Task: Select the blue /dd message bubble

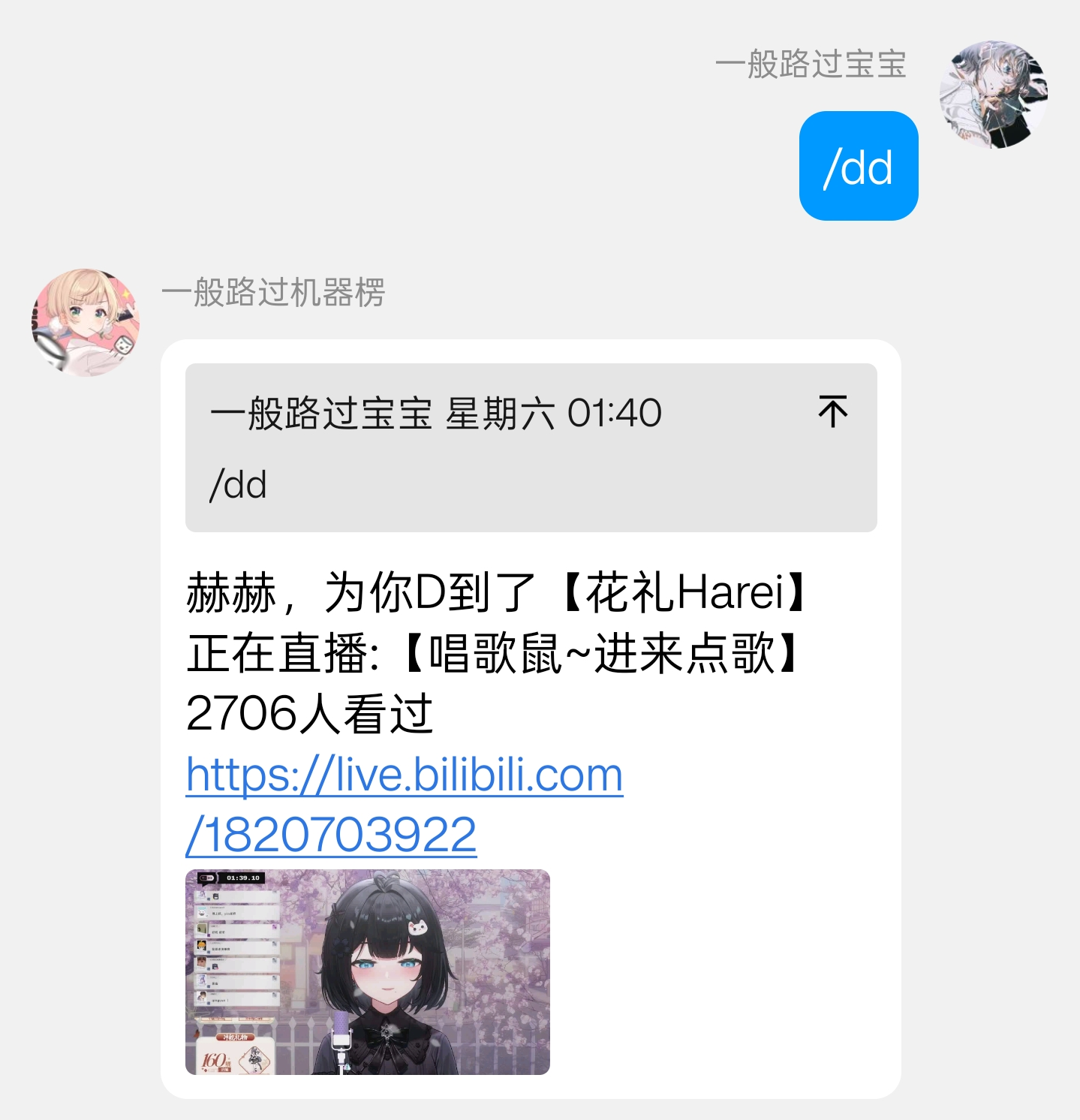Action: click(859, 167)
